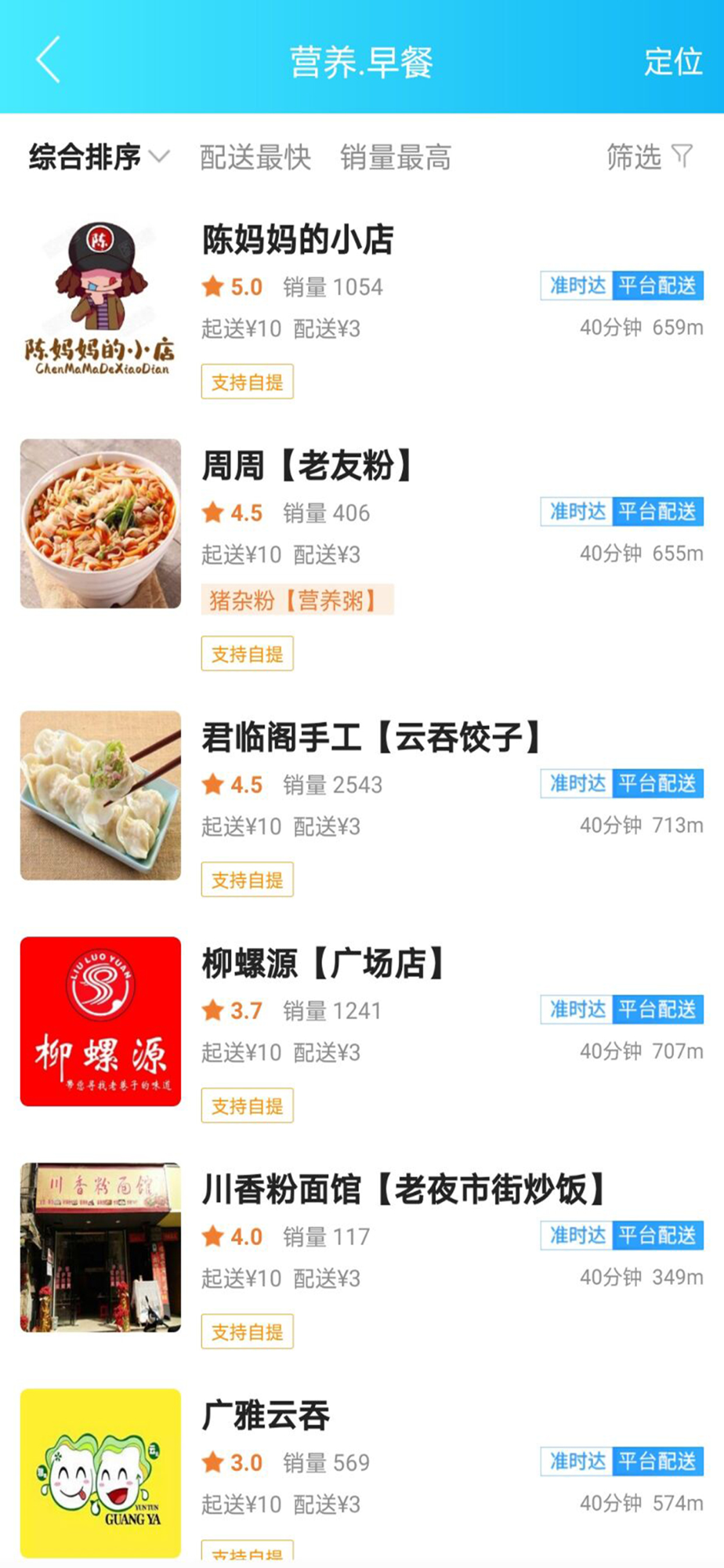Screen dimensions: 724x1568
Task: Choose 川香粉面馆【老夜市街炒饭】
Action: coord(404,1189)
